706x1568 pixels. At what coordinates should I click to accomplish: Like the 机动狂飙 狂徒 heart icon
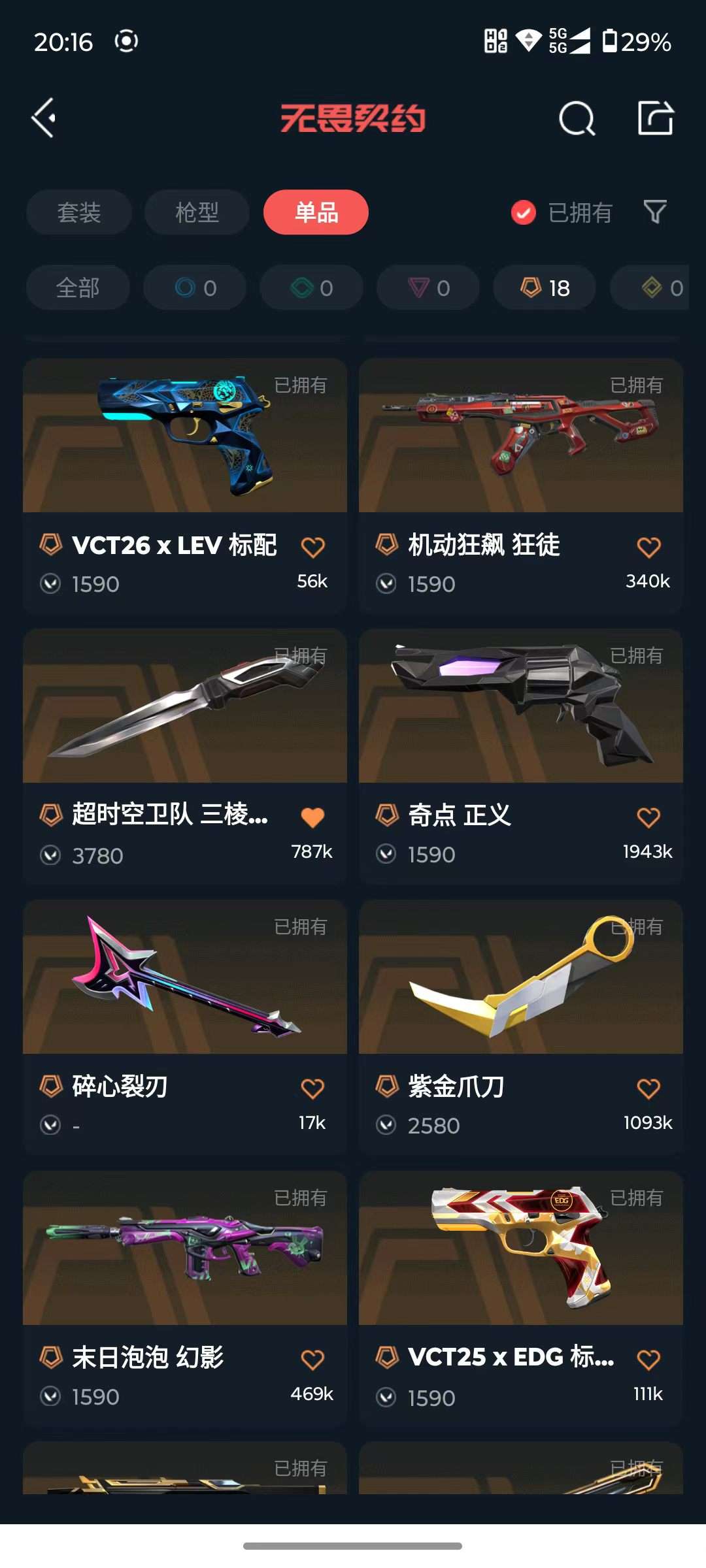(648, 547)
